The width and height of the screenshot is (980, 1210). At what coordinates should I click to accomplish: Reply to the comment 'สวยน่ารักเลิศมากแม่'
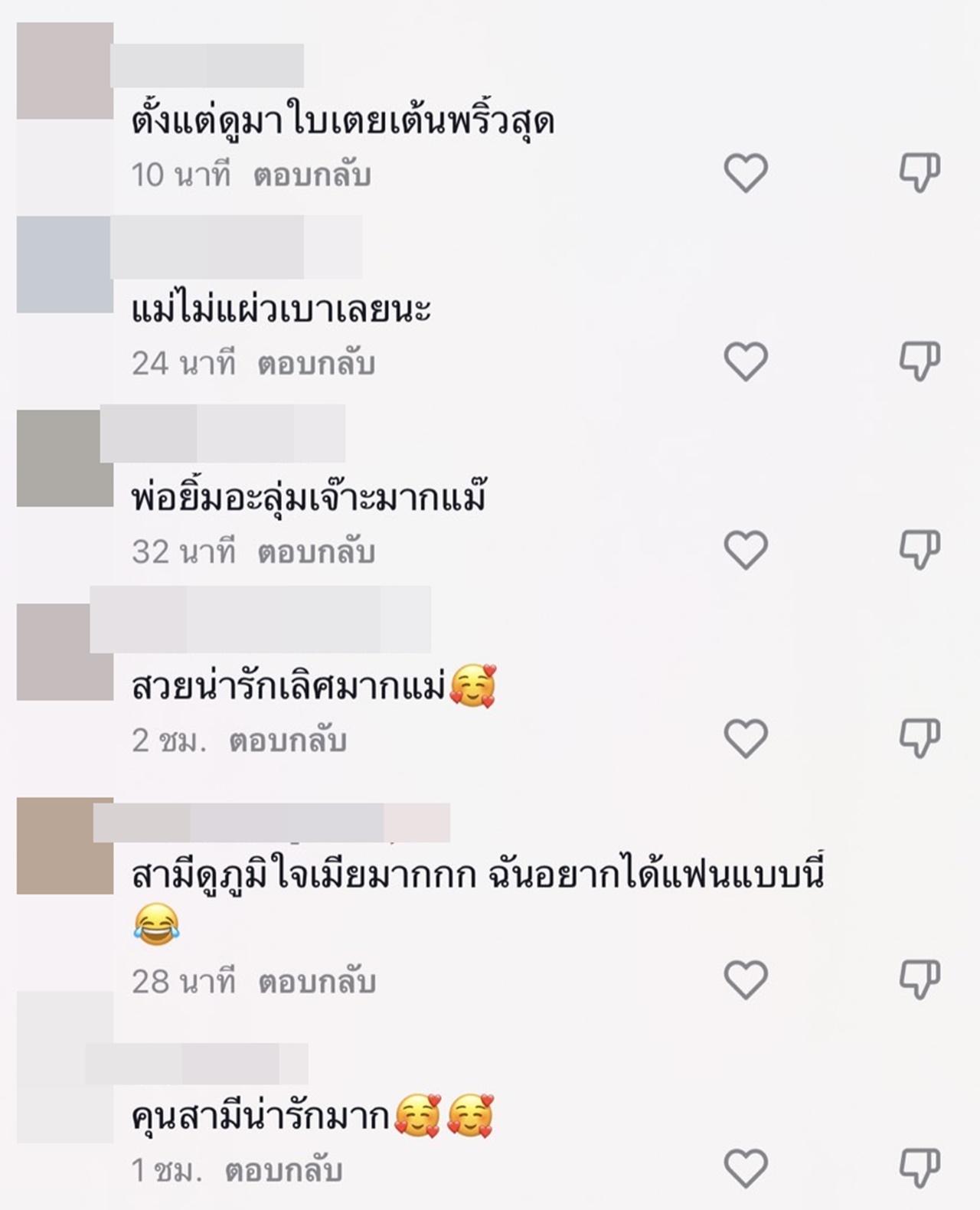click(x=288, y=741)
